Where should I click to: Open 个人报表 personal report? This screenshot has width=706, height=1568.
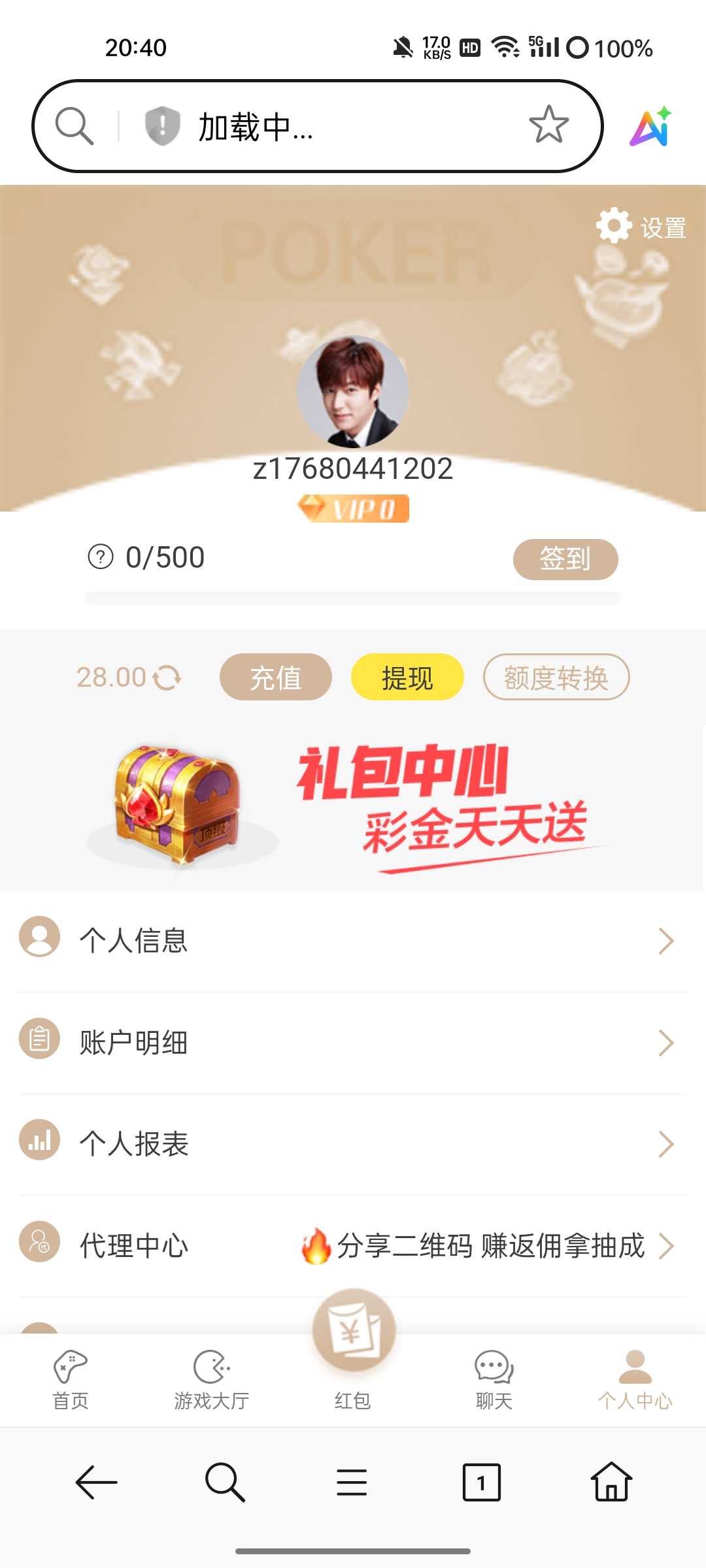point(353,1144)
